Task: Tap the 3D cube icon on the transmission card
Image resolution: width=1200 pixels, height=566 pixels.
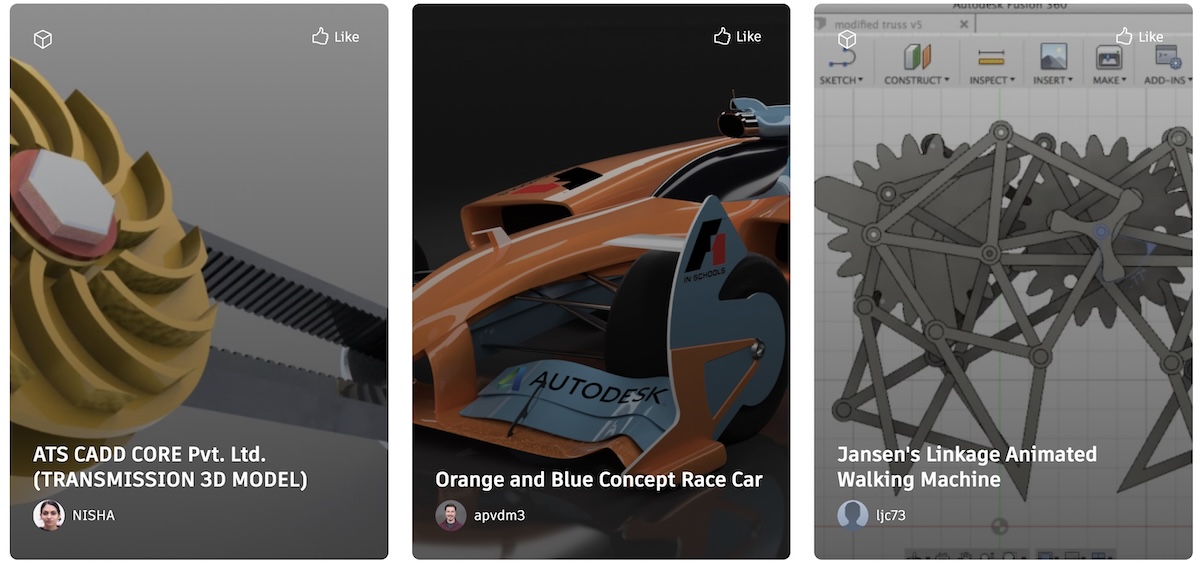Action: tap(43, 40)
